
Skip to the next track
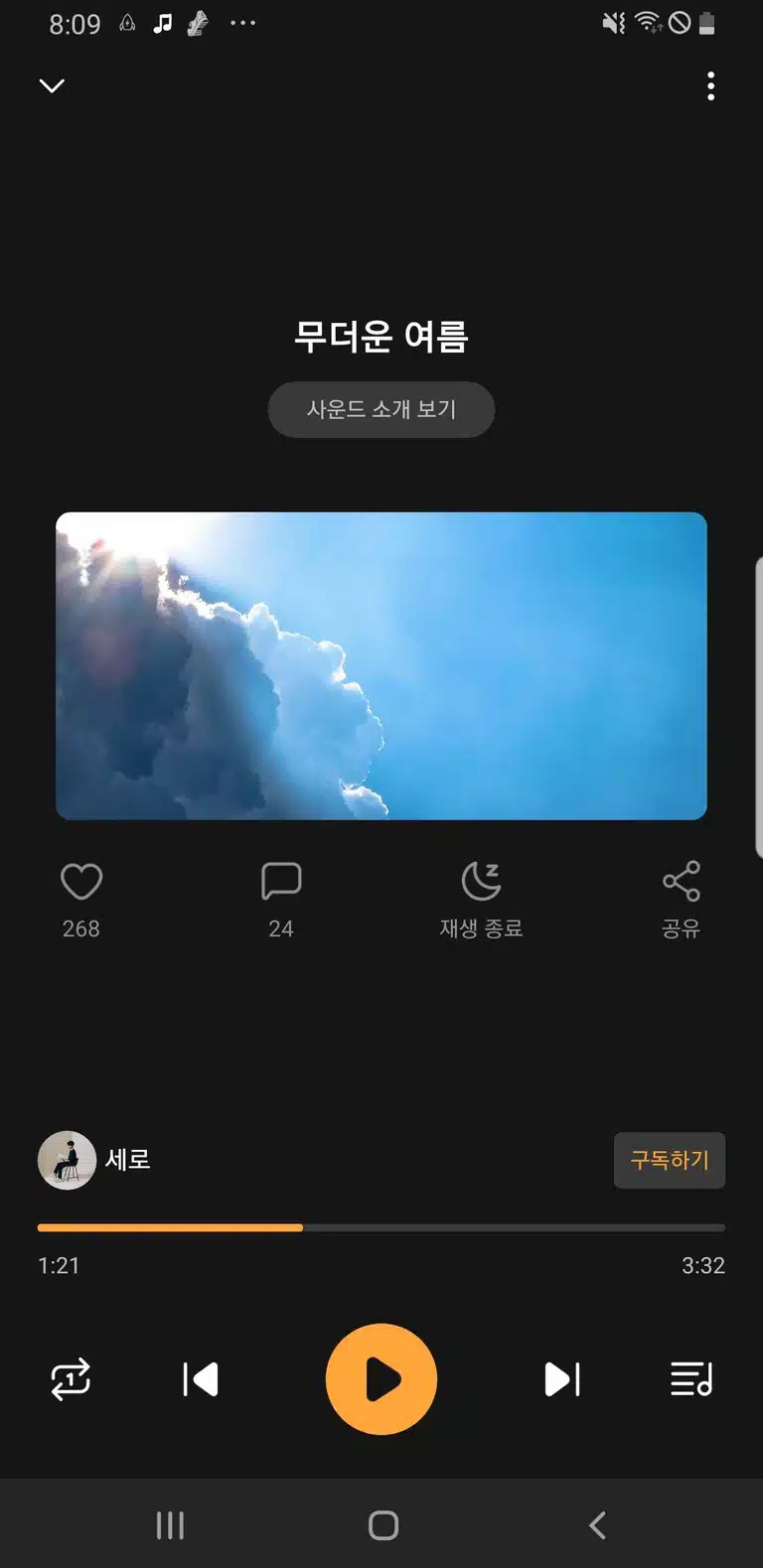pos(562,1379)
